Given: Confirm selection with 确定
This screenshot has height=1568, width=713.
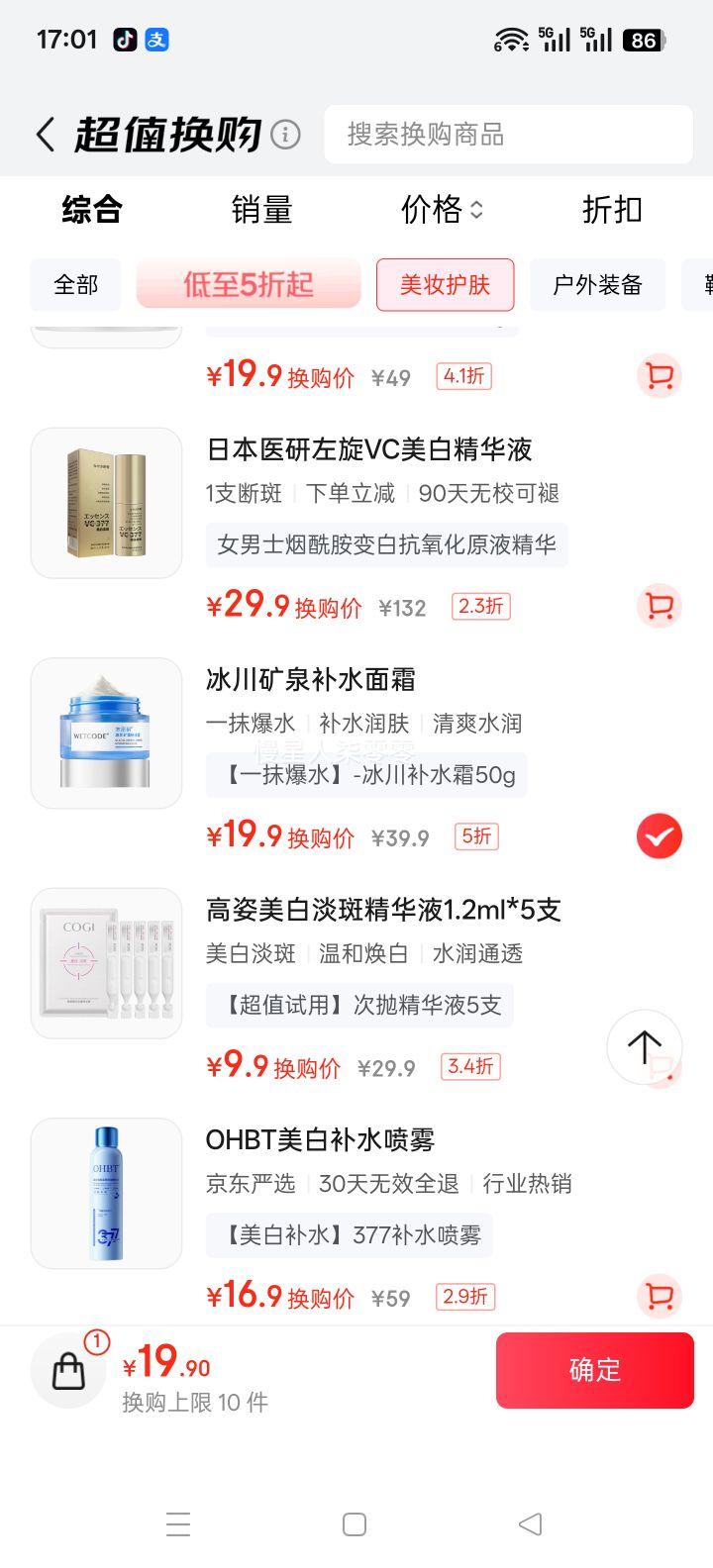Looking at the screenshot, I should tap(594, 1370).
